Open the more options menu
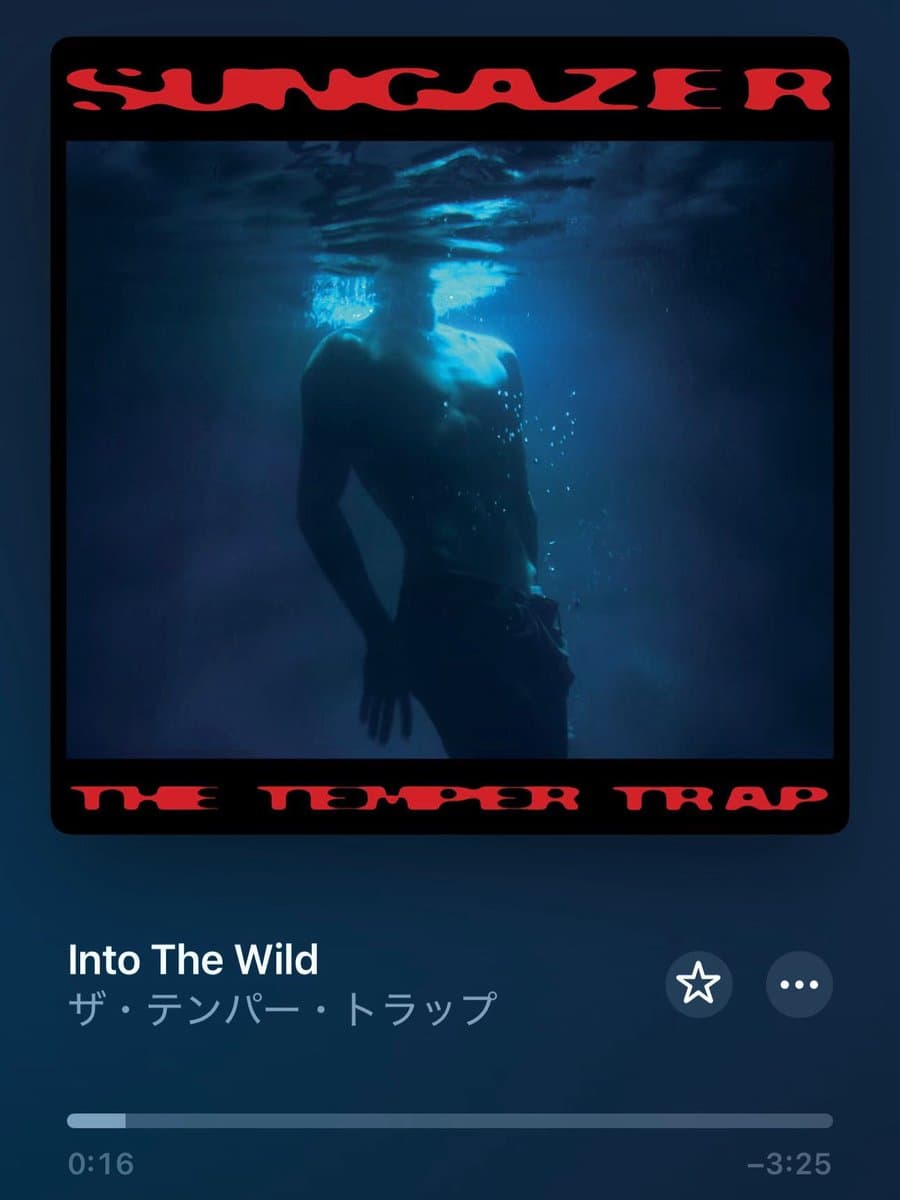900x1200 pixels. (799, 985)
